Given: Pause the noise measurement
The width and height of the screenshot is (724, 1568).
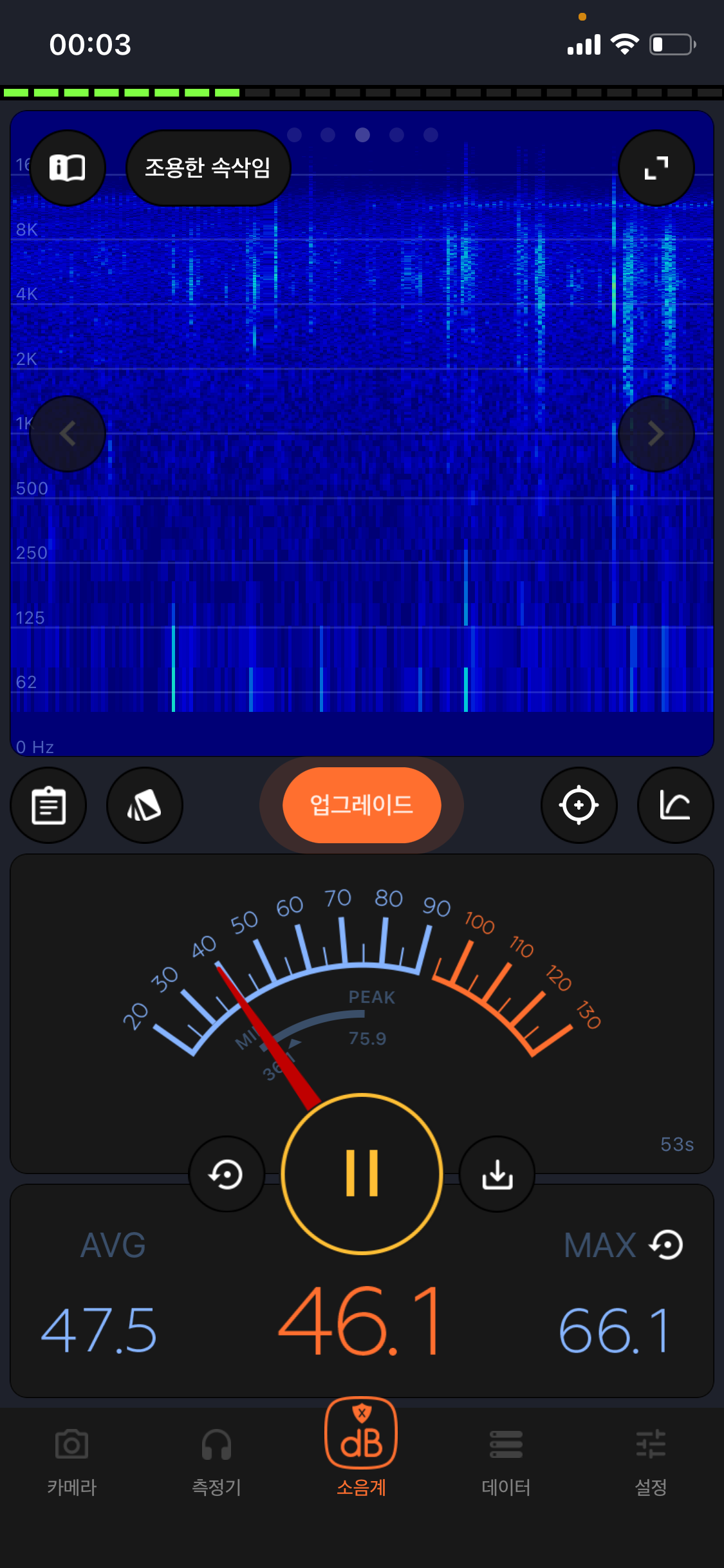Looking at the screenshot, I should tap(362, 1173).
